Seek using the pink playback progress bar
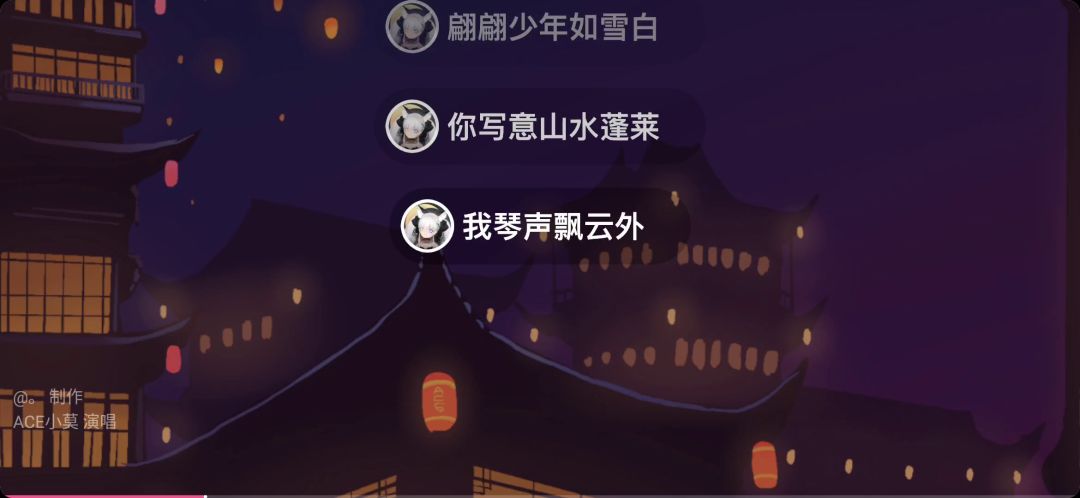 [x=102, y=495]
